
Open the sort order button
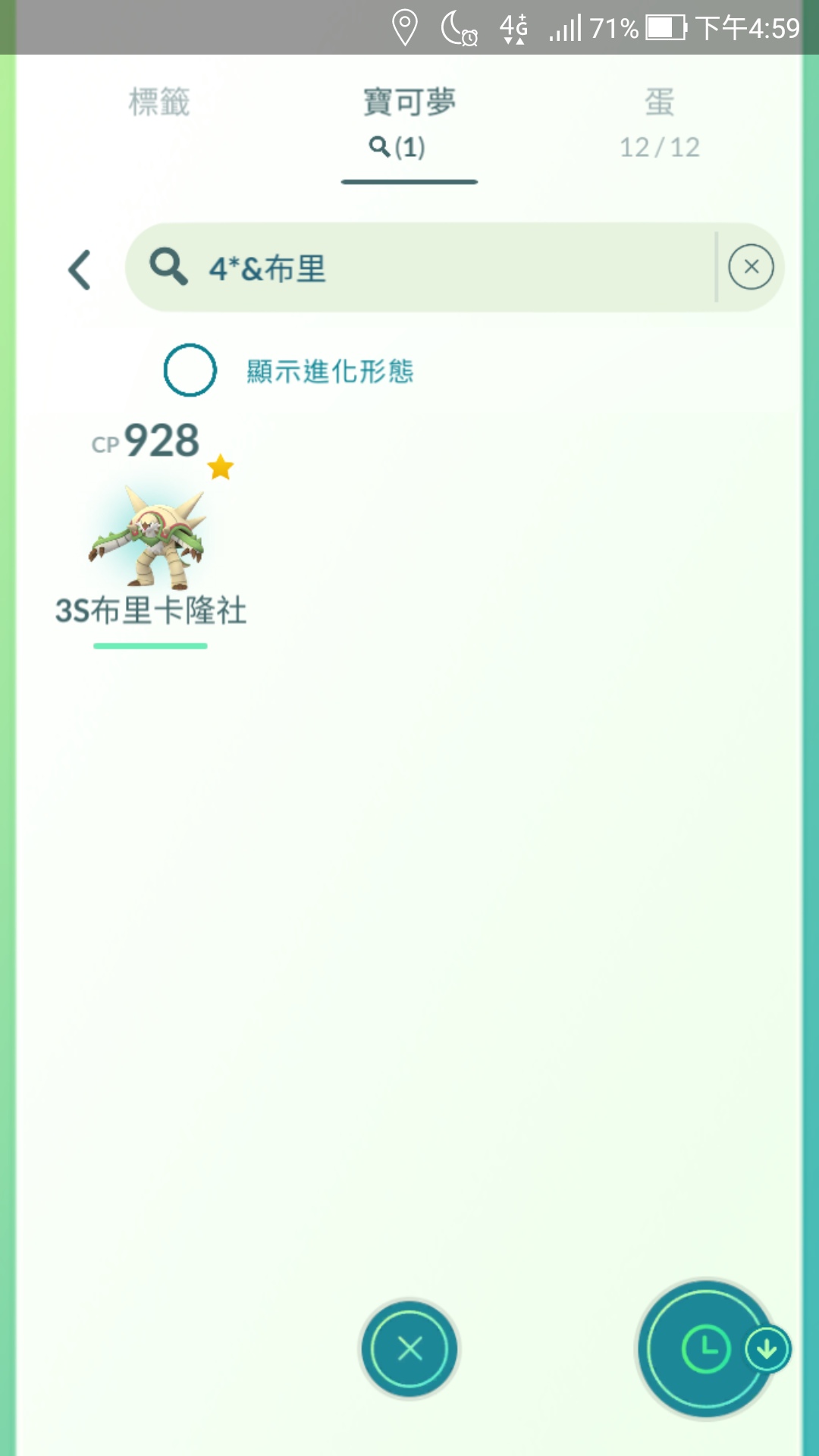(707, 1349)
